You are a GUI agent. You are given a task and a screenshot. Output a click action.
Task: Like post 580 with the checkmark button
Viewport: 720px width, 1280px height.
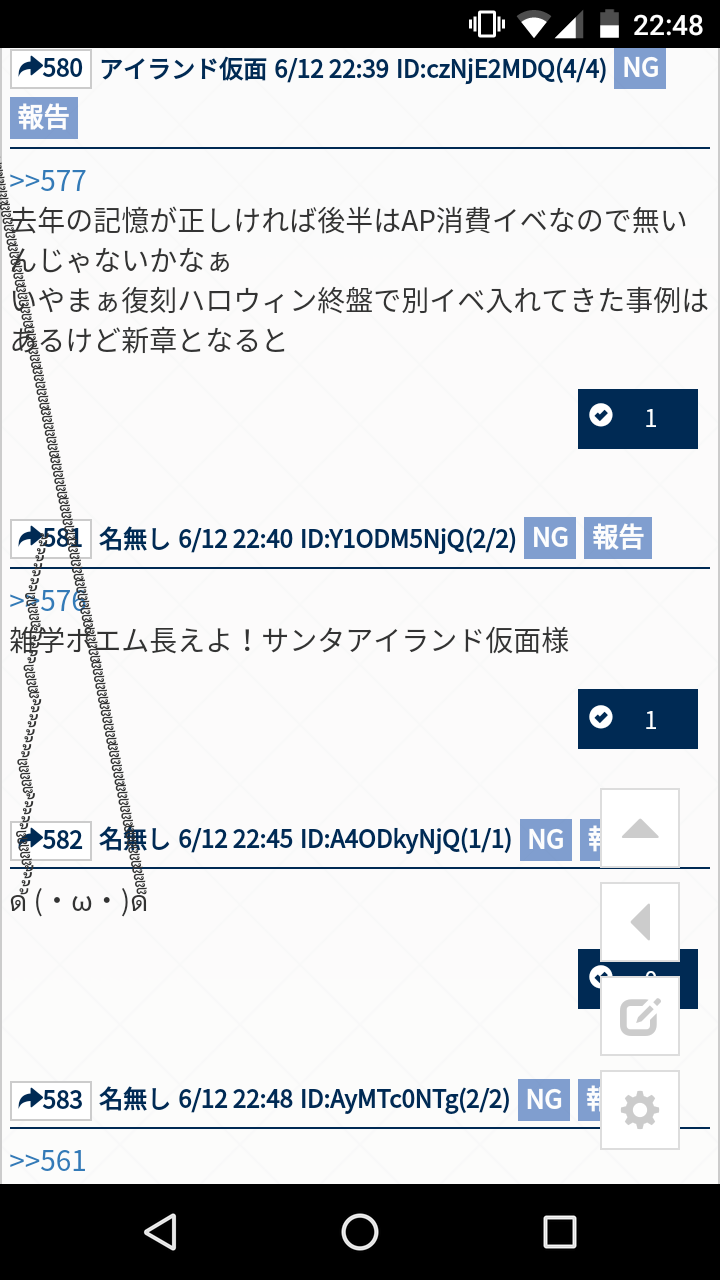(637, 418)
